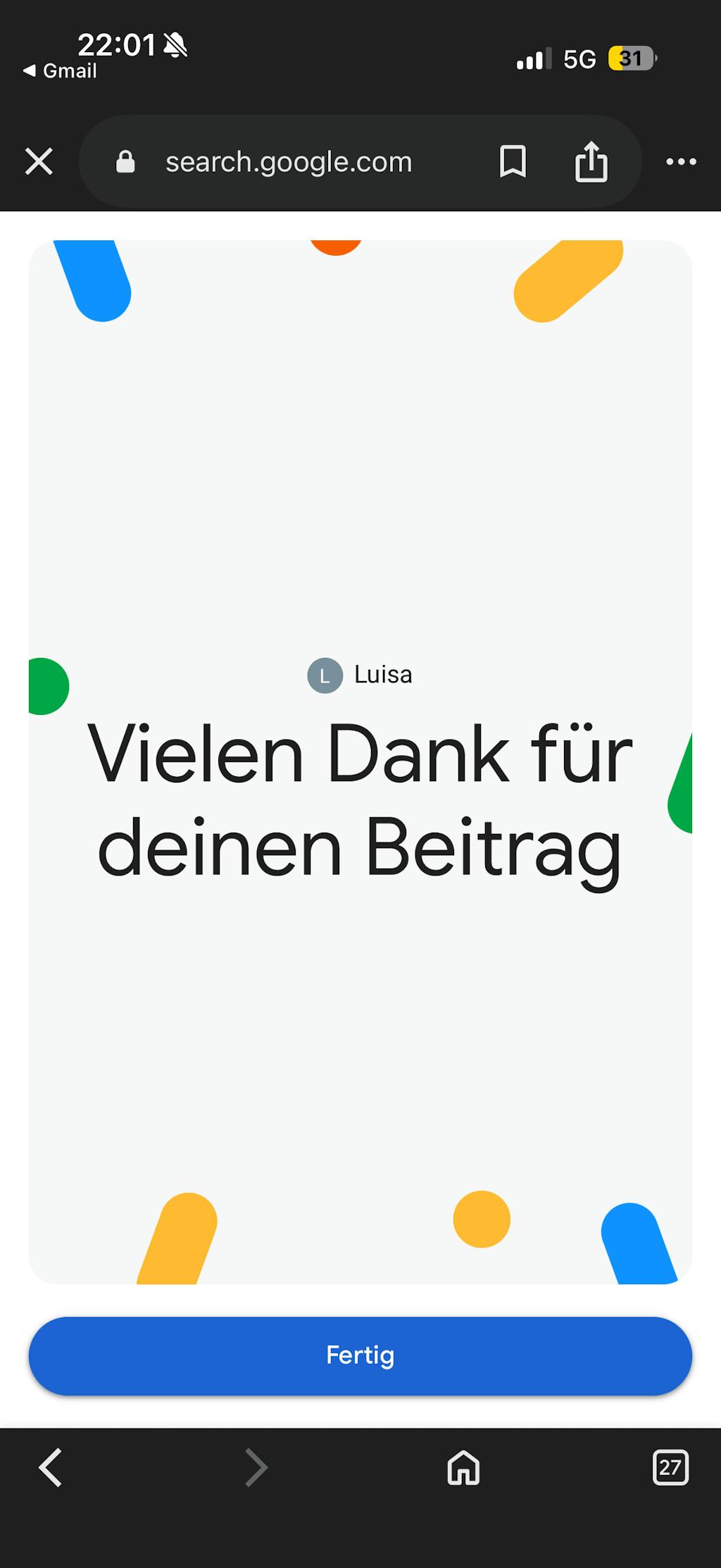Open the three-dot overflow menu
This screenshot has width=721, height=1568.
(x=681, y=162)
